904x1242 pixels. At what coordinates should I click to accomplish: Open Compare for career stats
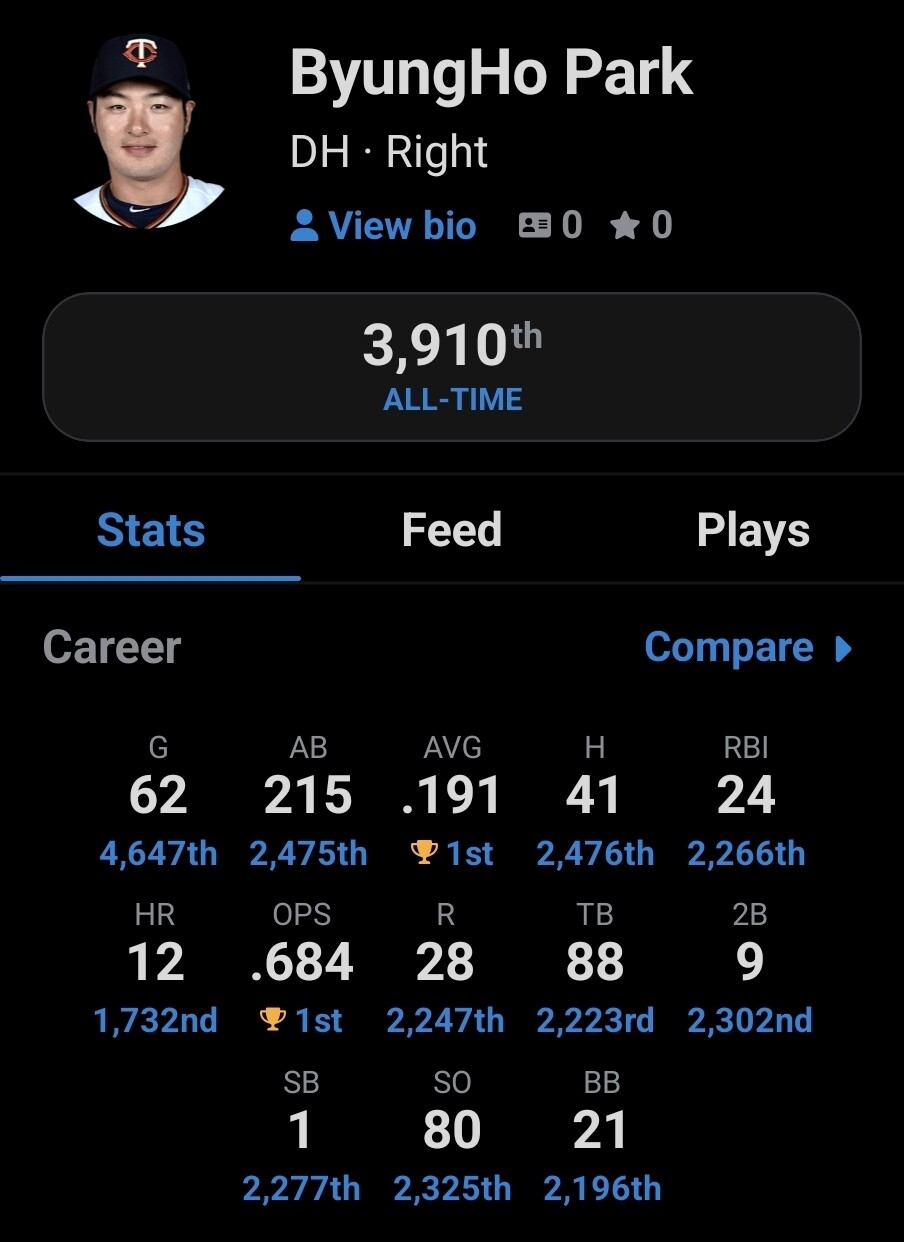click(748, 647)
